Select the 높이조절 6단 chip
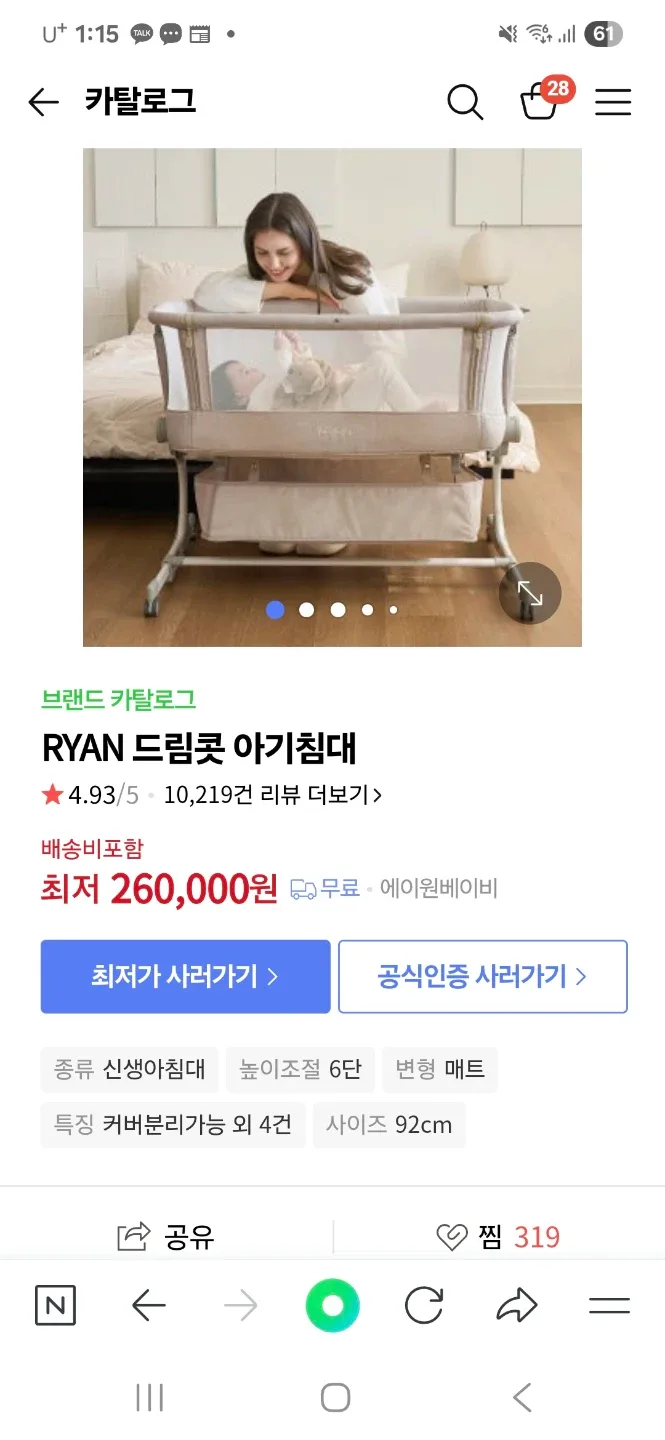Screen dimensions: 665x1440 coord(300,1069)
